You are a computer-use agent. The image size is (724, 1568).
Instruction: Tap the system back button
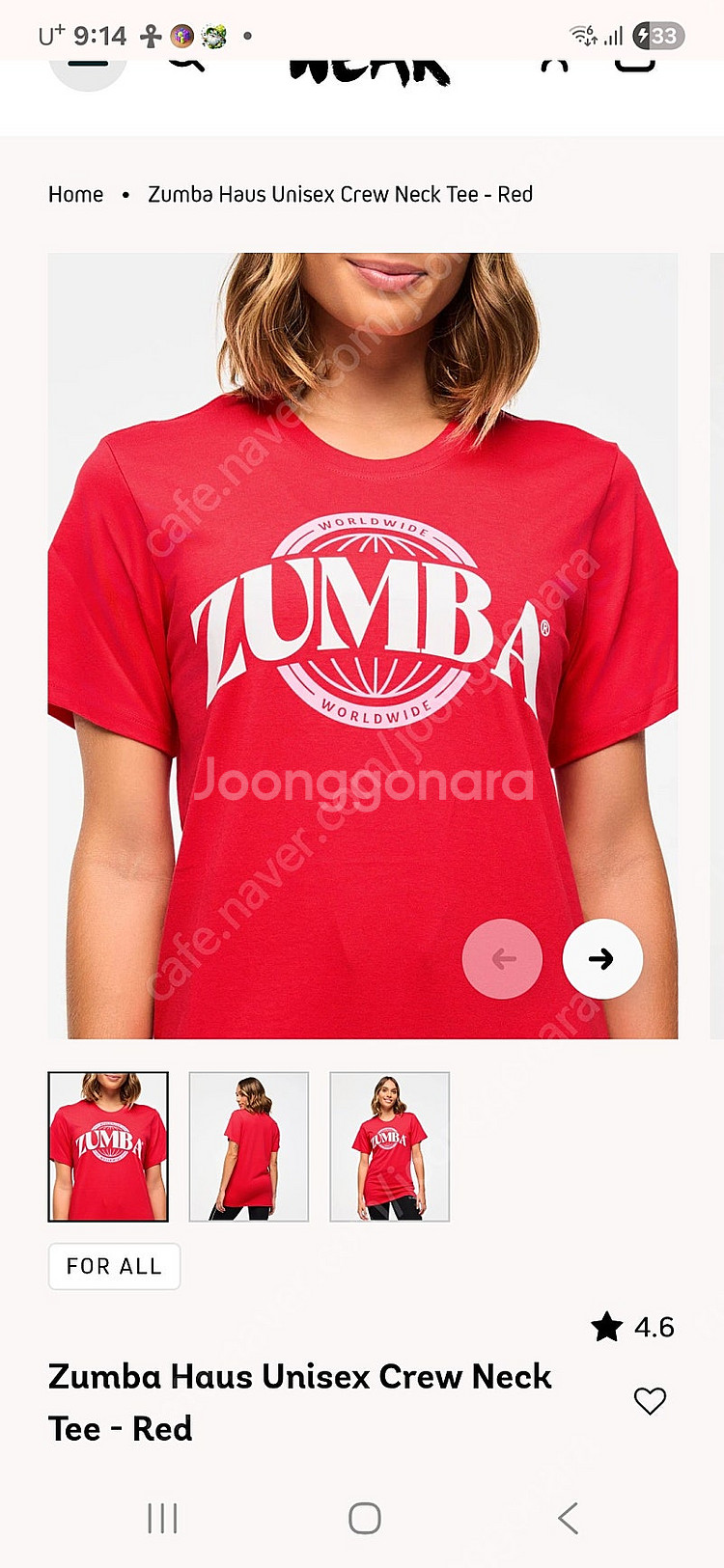pos(569,1518)
